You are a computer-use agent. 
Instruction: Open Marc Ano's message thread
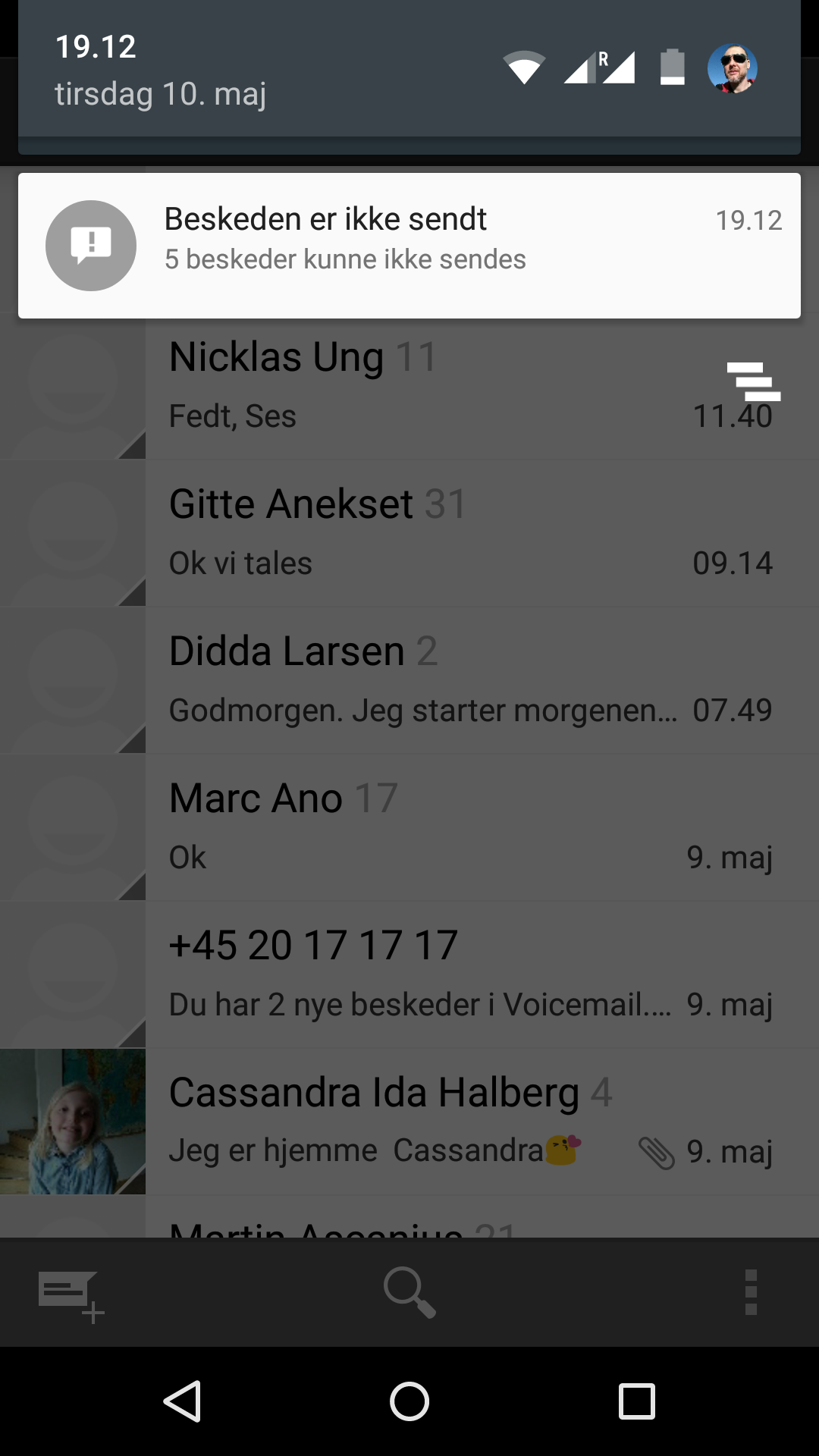(409, 827)
